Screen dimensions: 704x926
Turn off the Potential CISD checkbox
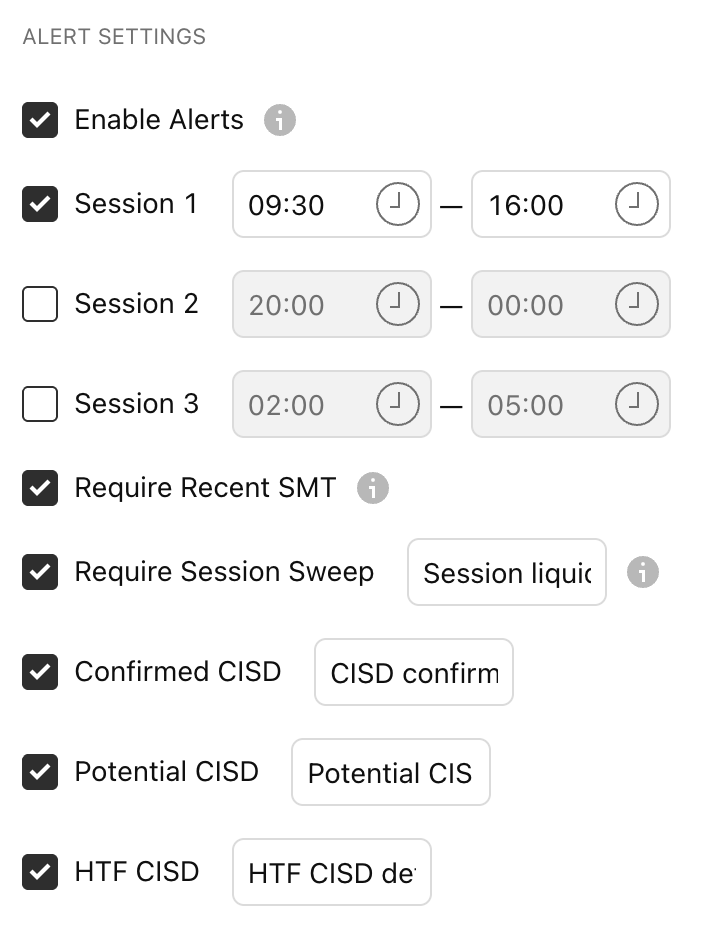[40, 772]
